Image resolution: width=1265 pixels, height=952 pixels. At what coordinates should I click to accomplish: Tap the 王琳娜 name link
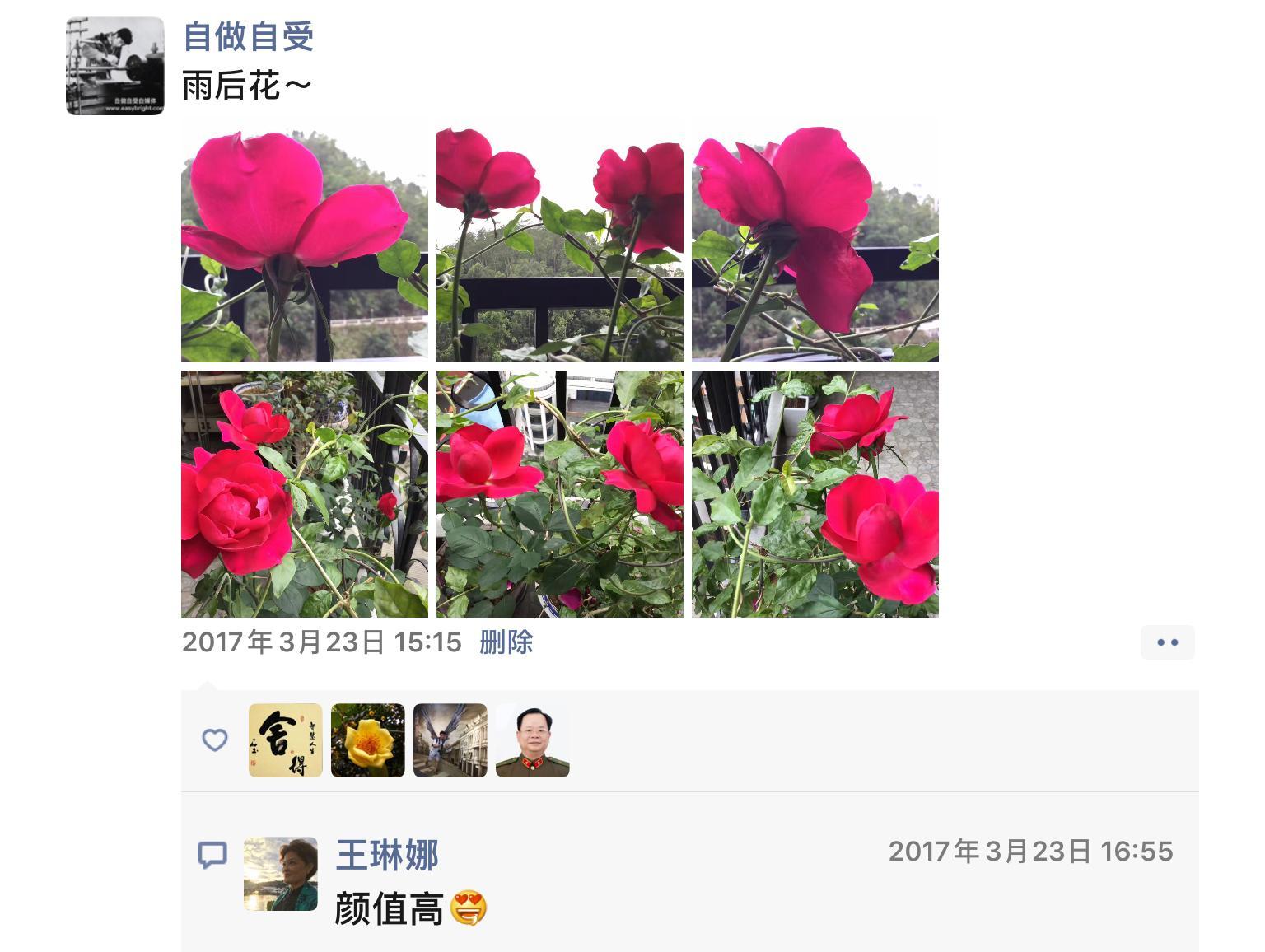point(387,856)
